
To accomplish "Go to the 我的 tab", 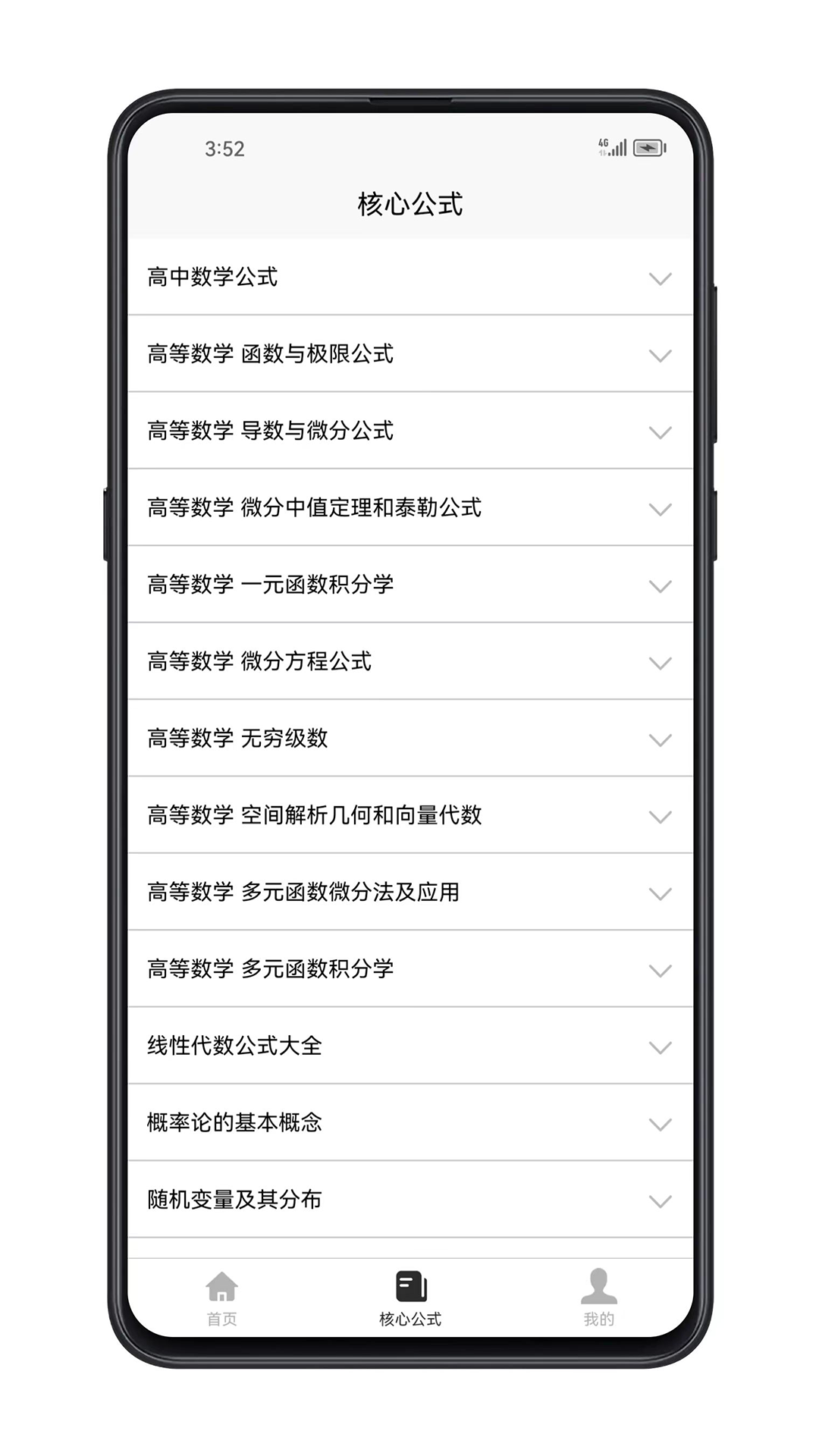I will tap(598, 1298).
